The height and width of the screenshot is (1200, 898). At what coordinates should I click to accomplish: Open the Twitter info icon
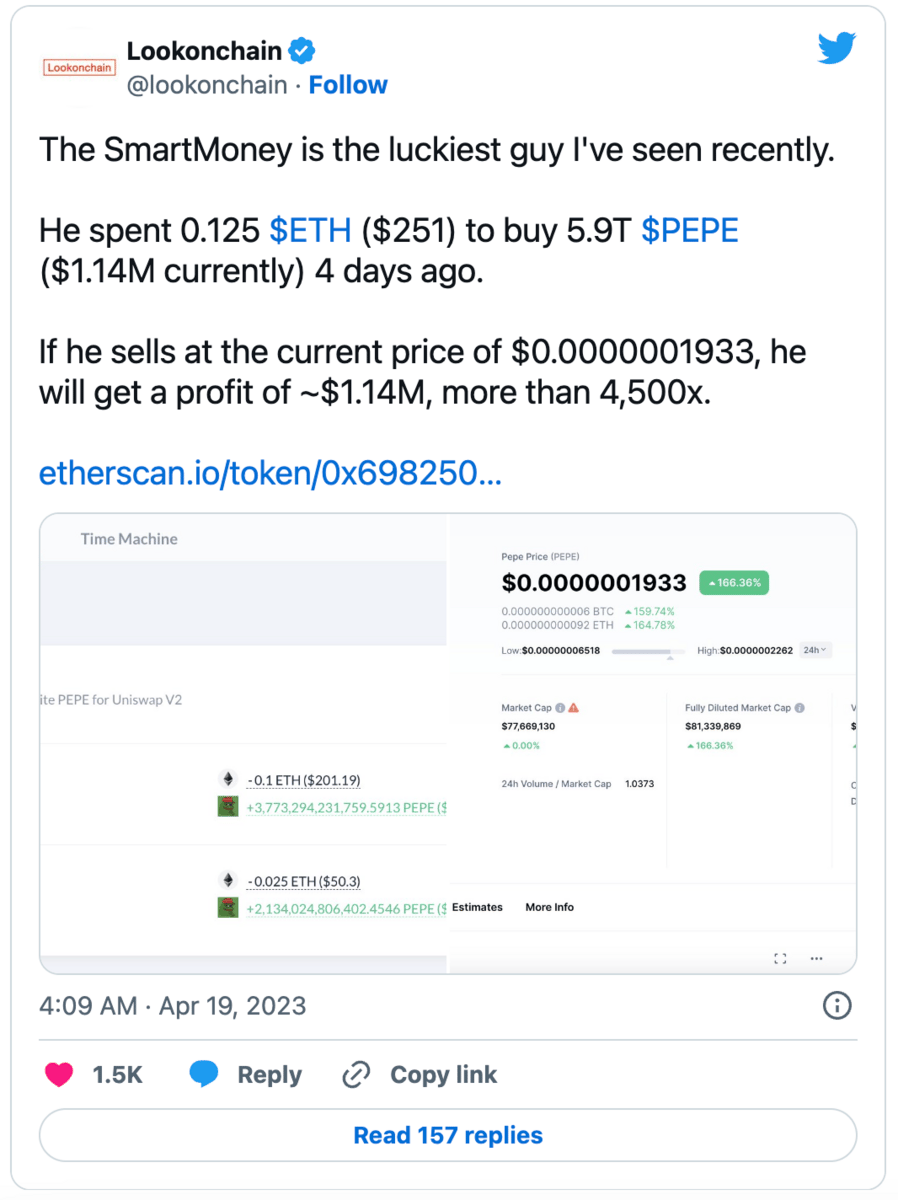(836, 1005)
